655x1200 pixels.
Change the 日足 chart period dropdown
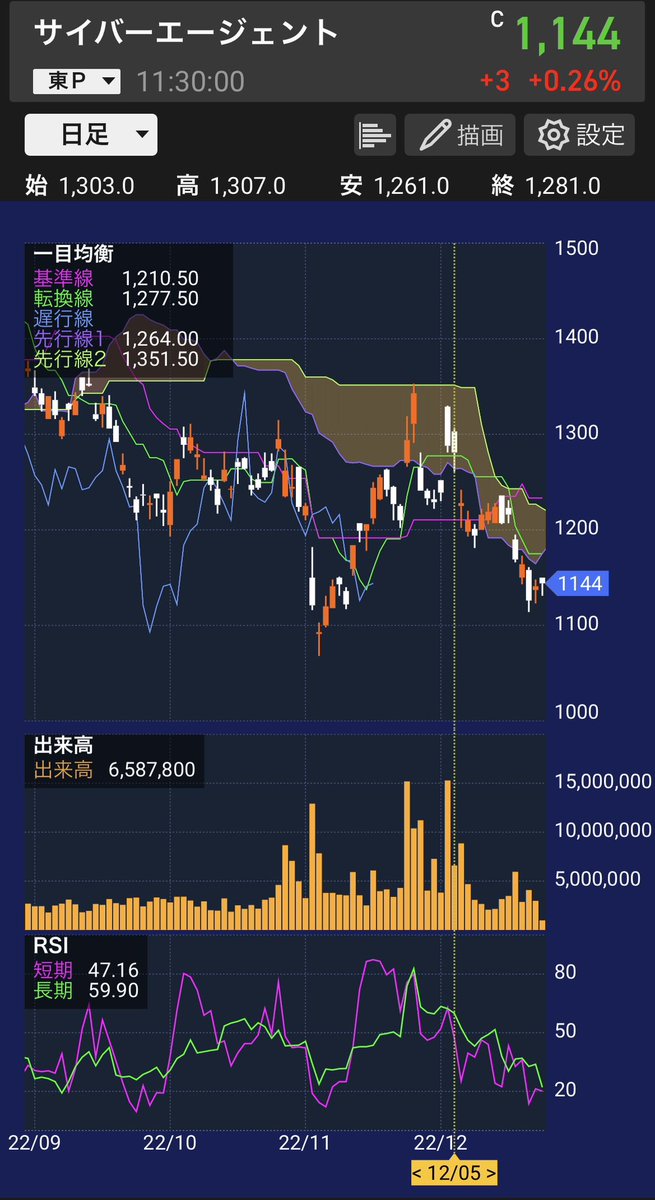coord(91,135)
